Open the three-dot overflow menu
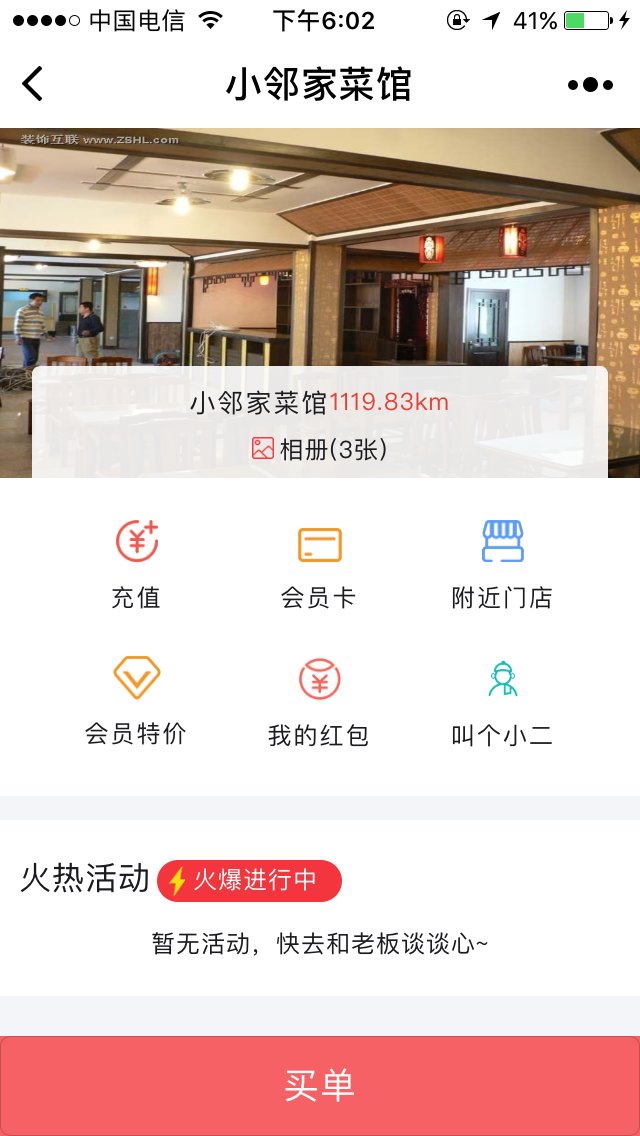The image size is (640, 1136). (x=591, y=85)
